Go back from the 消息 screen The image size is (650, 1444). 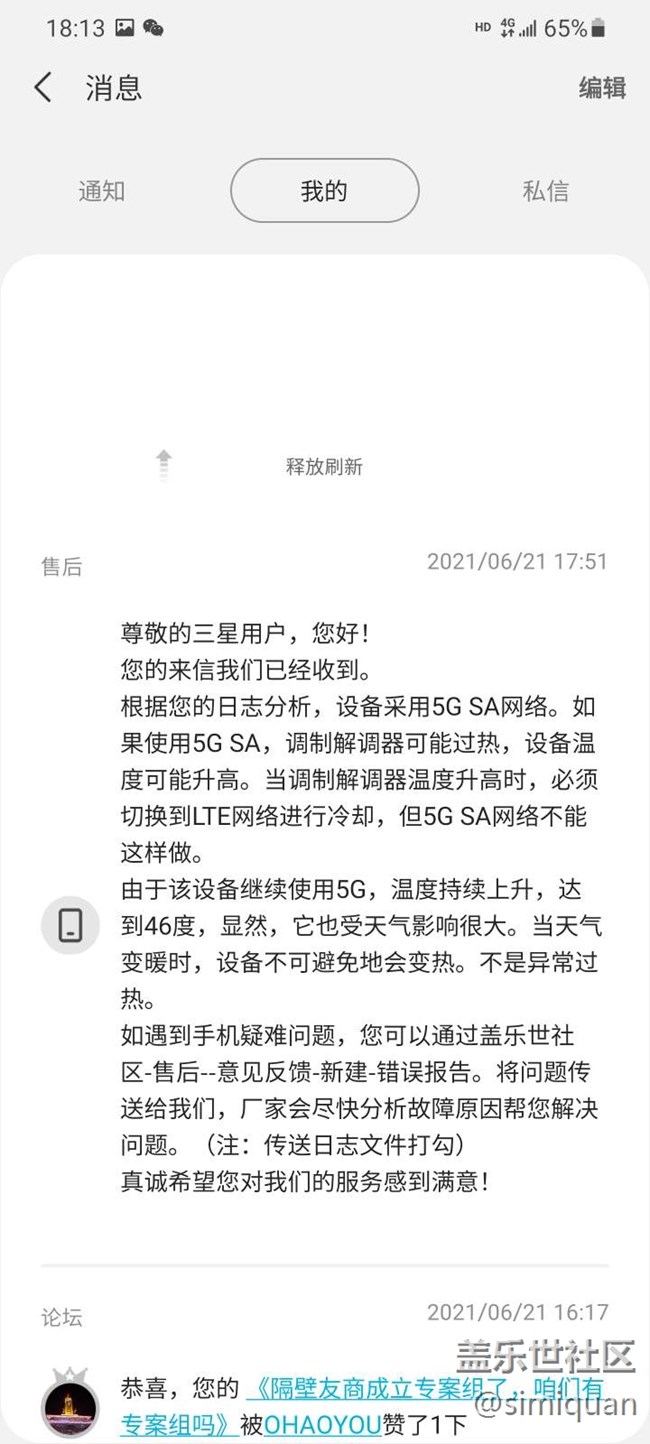(x=43, y=87)
